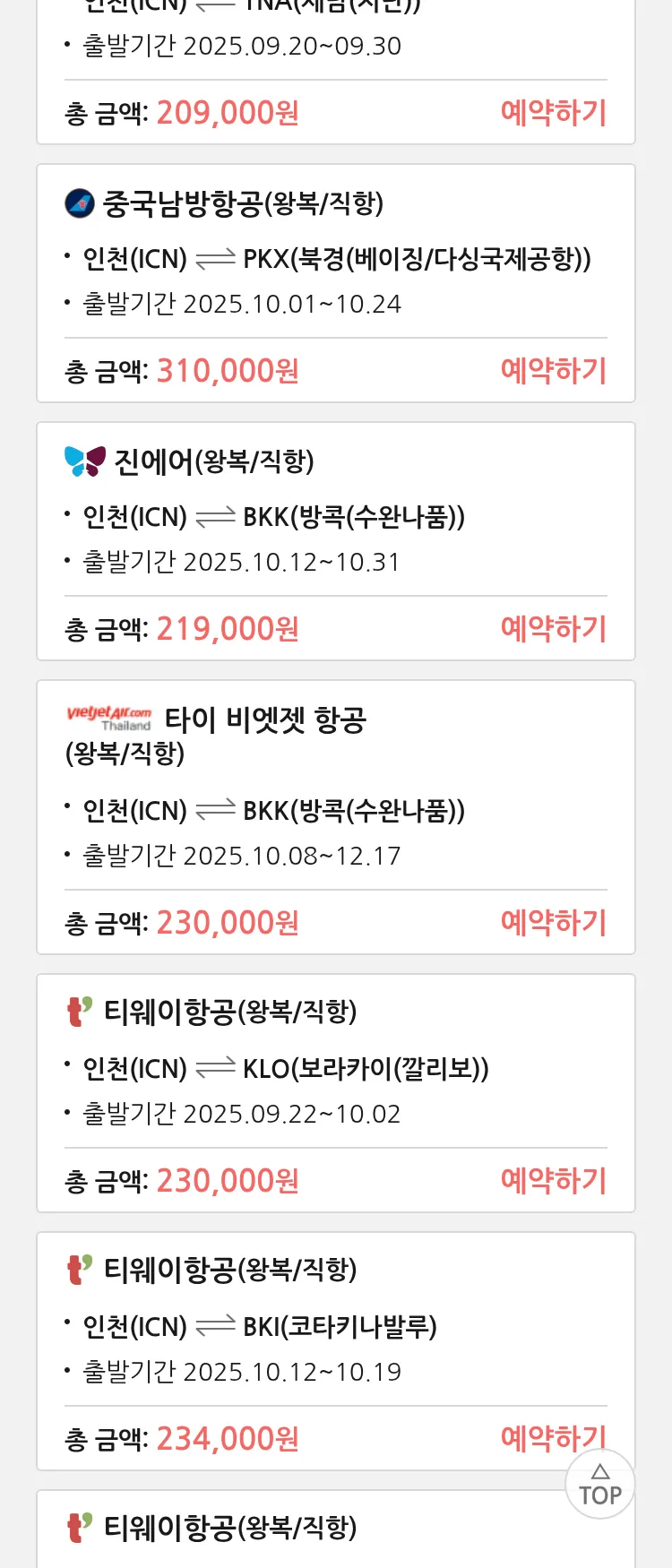Open the 중국남방항공 Beijing flight card

tap(335, 260)
